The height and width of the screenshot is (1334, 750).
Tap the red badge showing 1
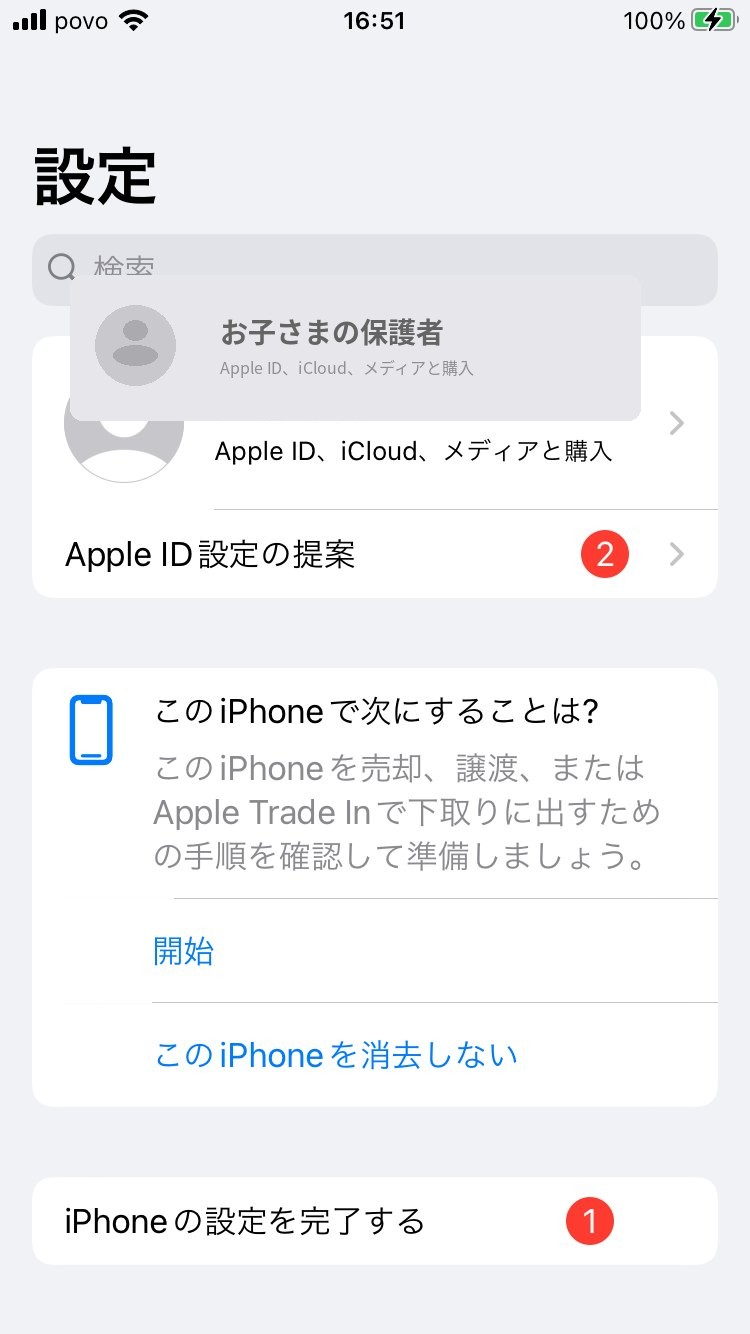click(x=590, y=1220)
